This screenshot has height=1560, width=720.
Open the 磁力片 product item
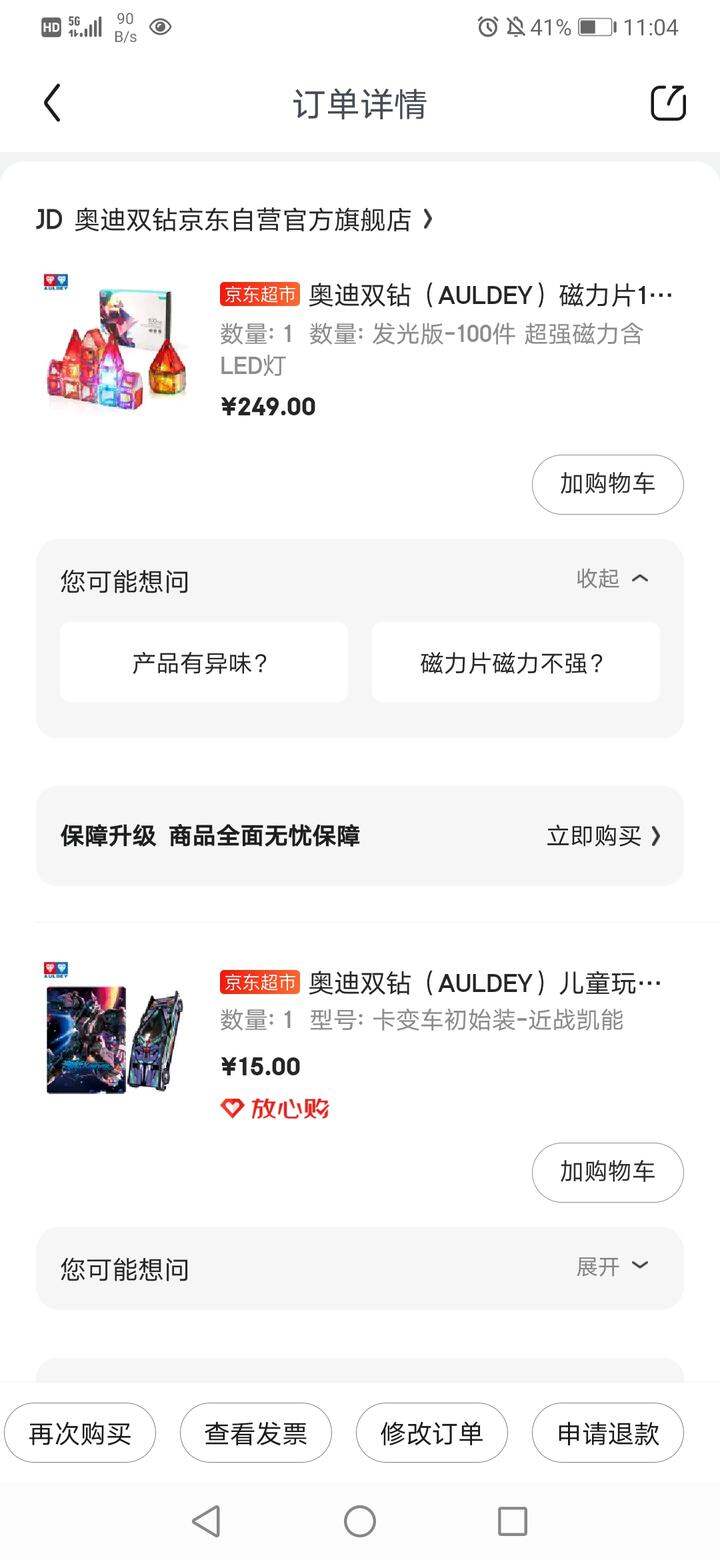click(360, 342)
